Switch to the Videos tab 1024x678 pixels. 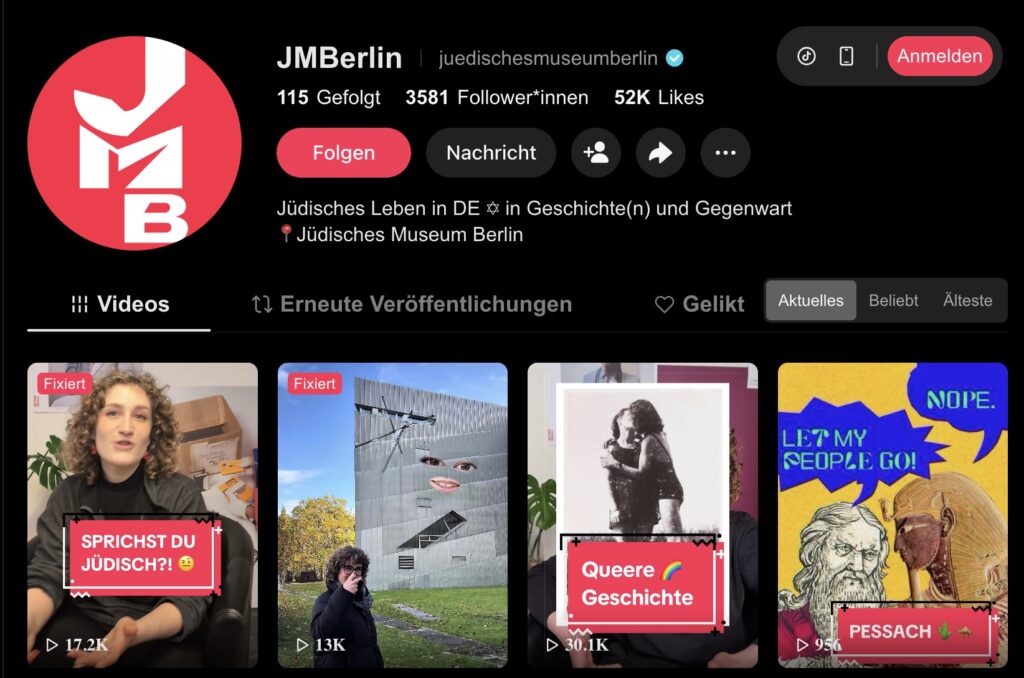120,304
